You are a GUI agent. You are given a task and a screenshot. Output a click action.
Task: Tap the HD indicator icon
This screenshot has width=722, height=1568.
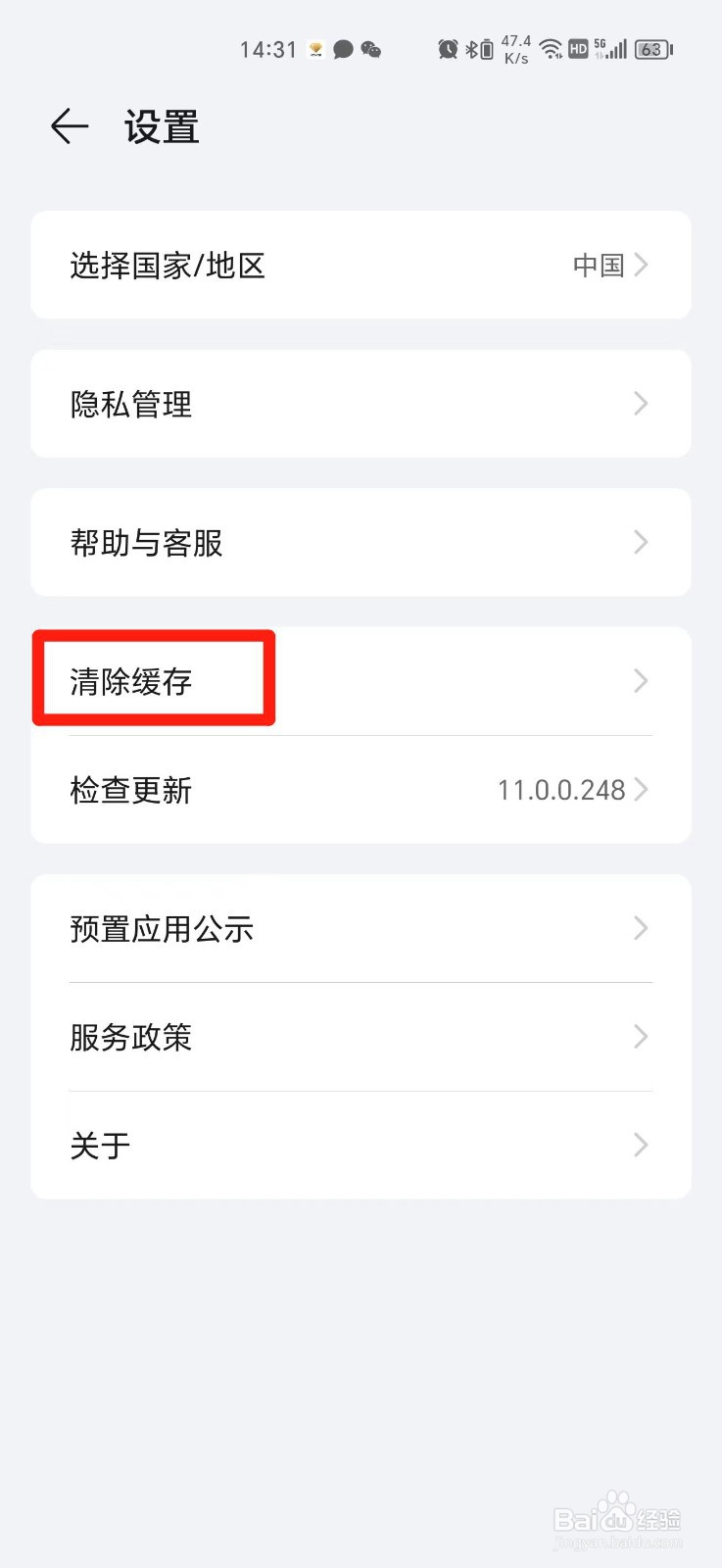click(x=577, y=49)
